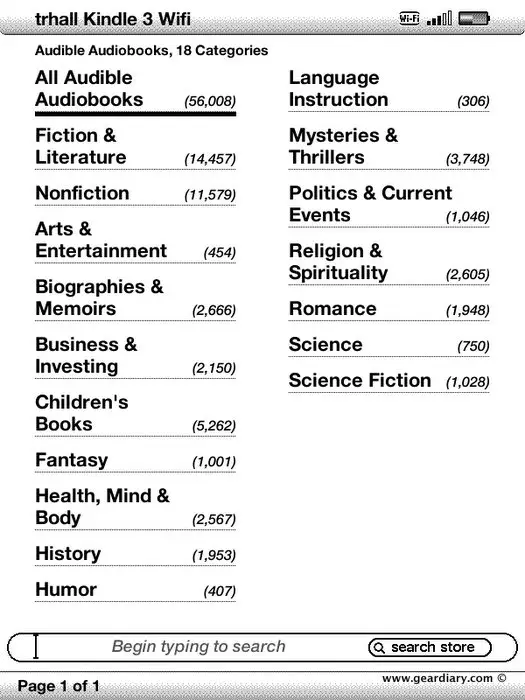The image size is (525, 700).
Task: Open Fiction & Literature category
Action: [x=135, y=146]
